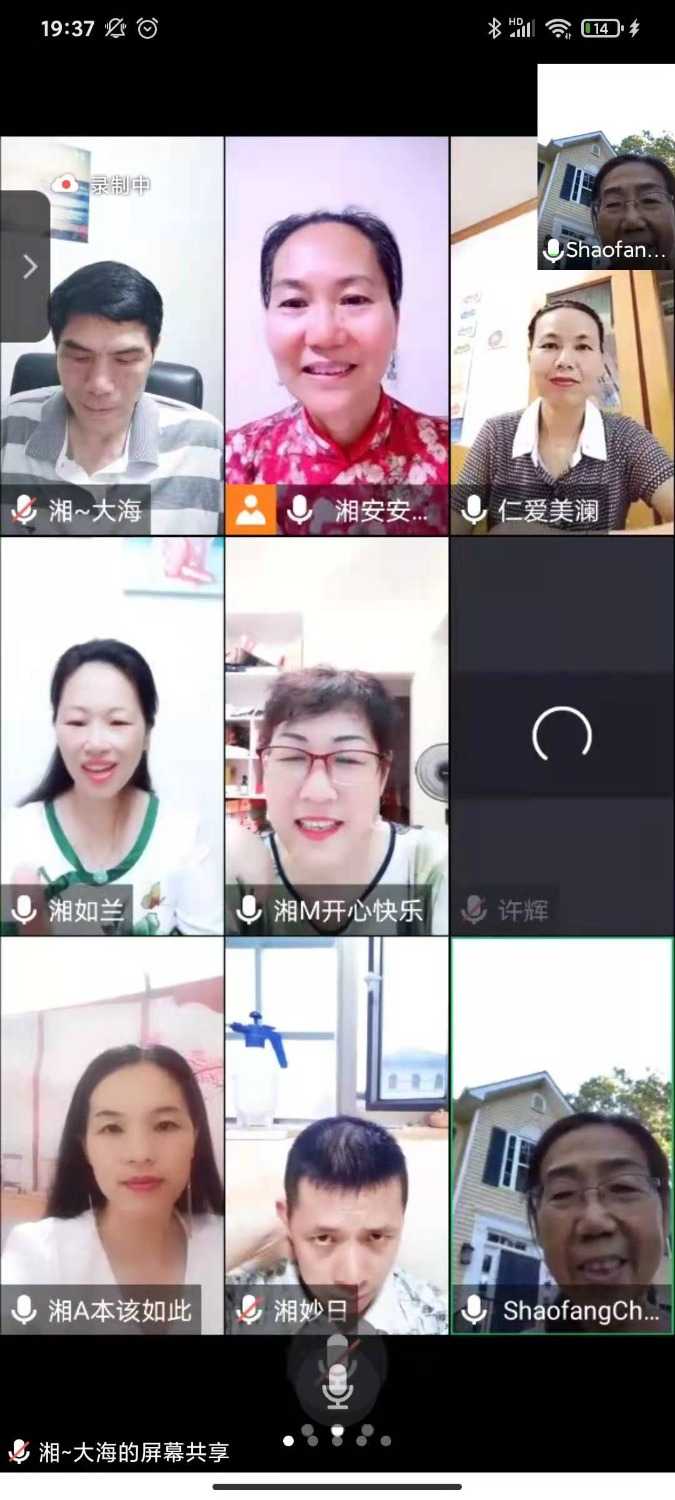Expand the side panel arrow
This screenshot has height=1500, width=675.
(x=28, y=266)
